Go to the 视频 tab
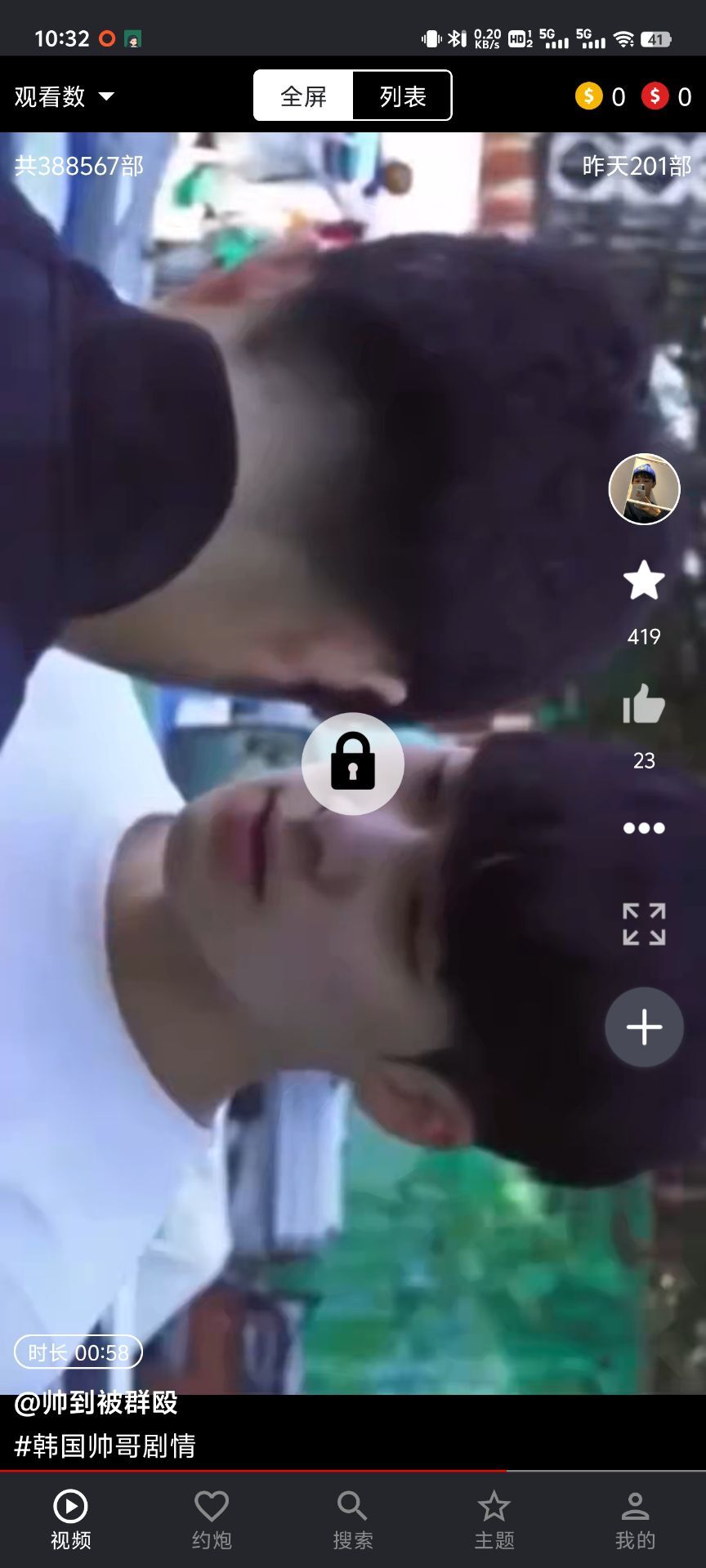Screen dimensions: 706x1568 (70, 1519)
